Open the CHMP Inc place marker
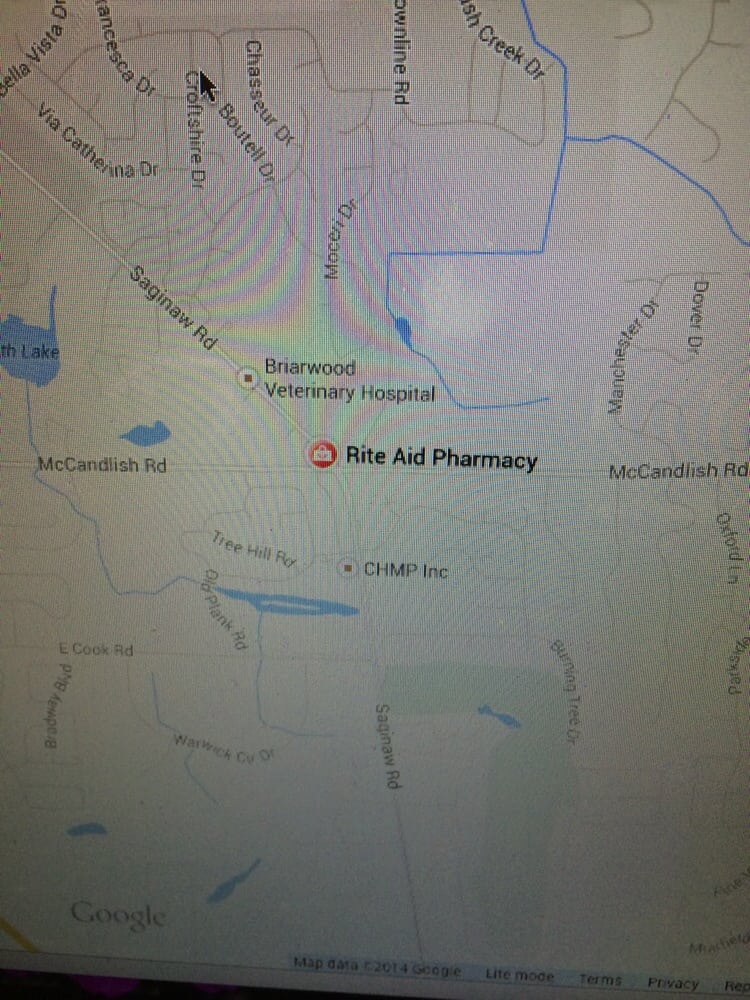Image resolution: width=750 pixels, height=1000 pixels. click(x=348, y=568)
